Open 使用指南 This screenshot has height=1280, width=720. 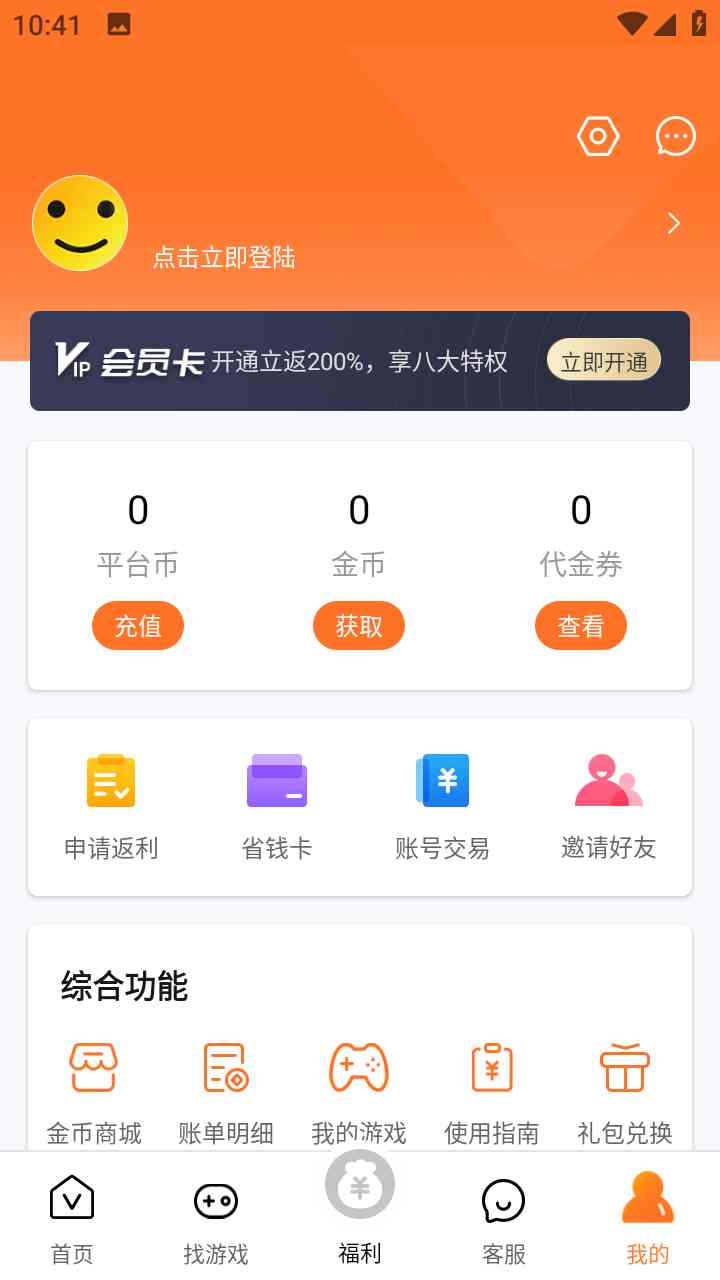point(492,1090)
